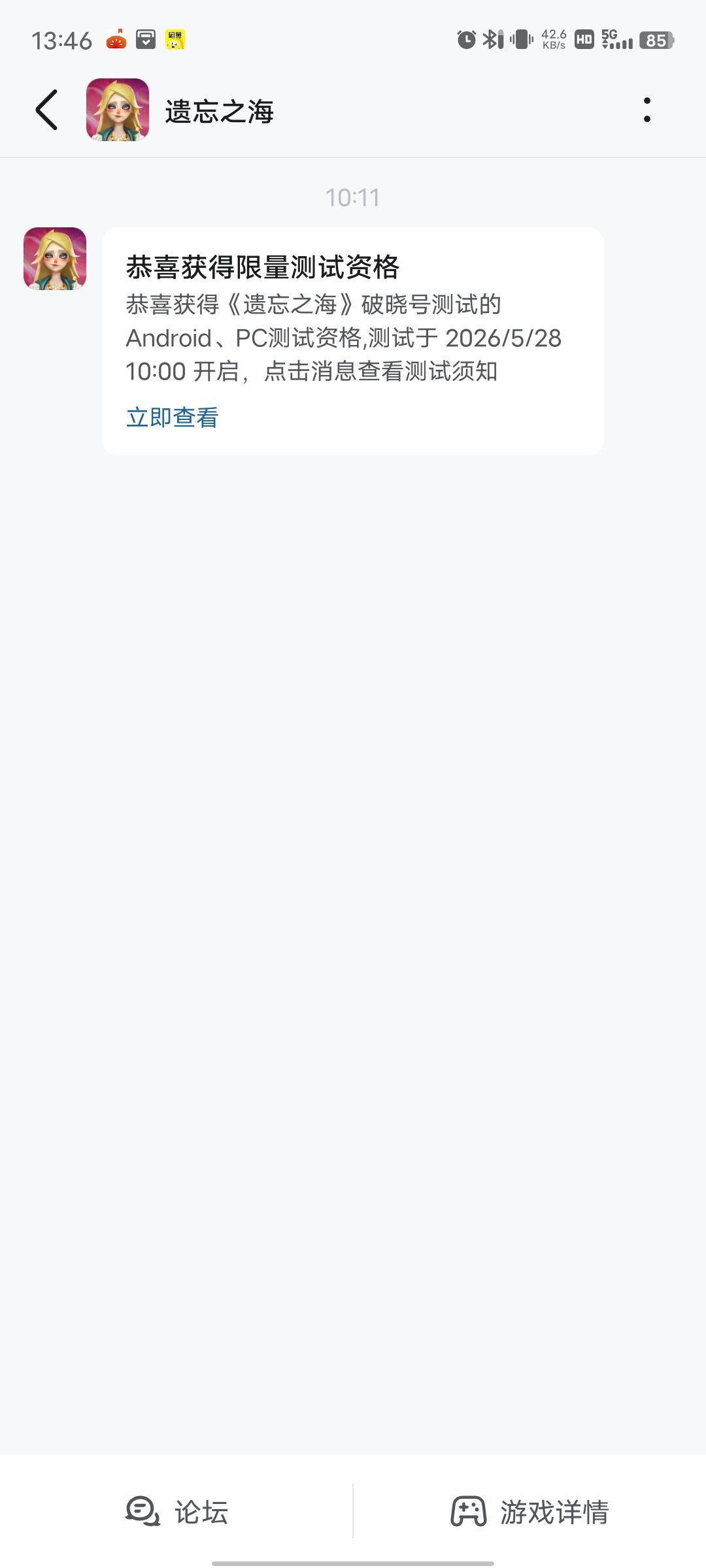Open the 恭喜获得限量测试资格 message card

point(353,341)
